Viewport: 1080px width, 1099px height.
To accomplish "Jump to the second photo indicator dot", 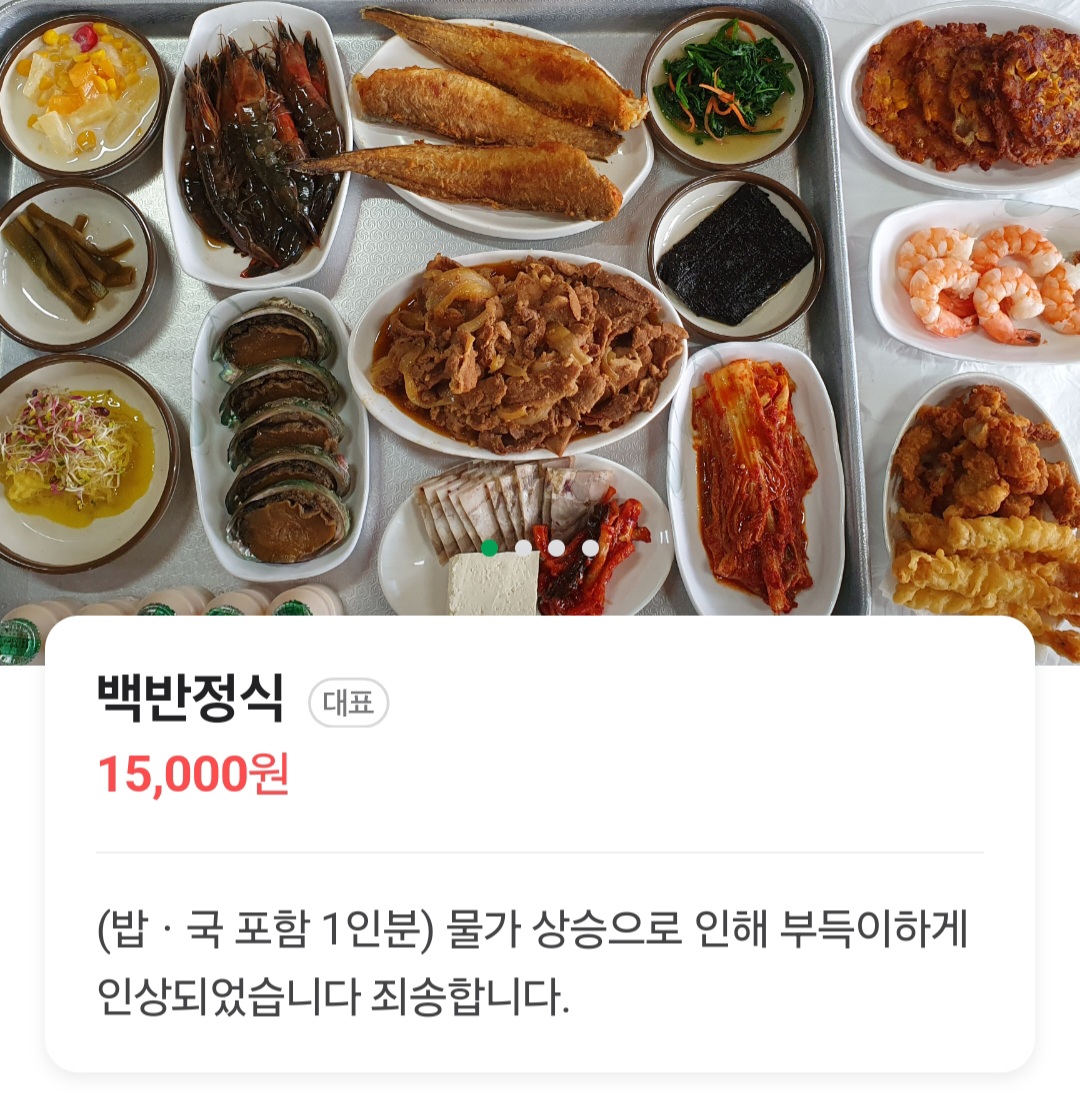I will tap(523, 548).
